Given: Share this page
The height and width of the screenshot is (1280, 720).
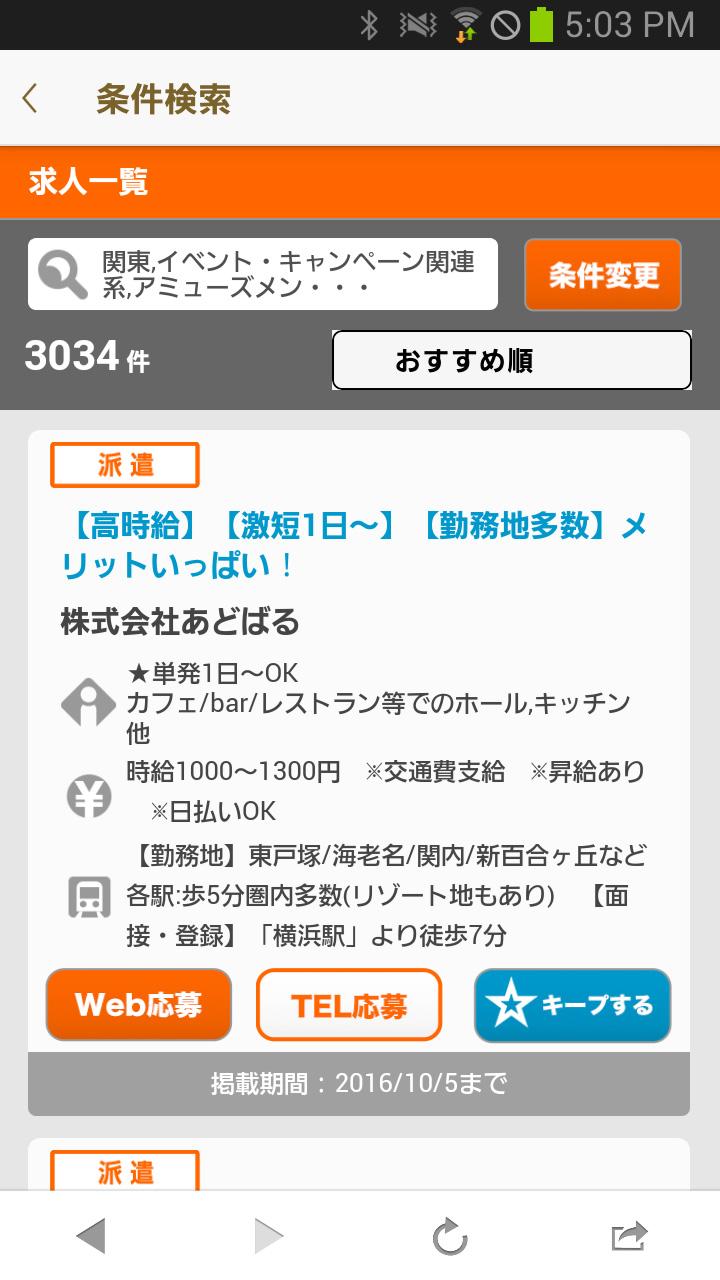Looking at the screenshot, I should [629, 1237].
